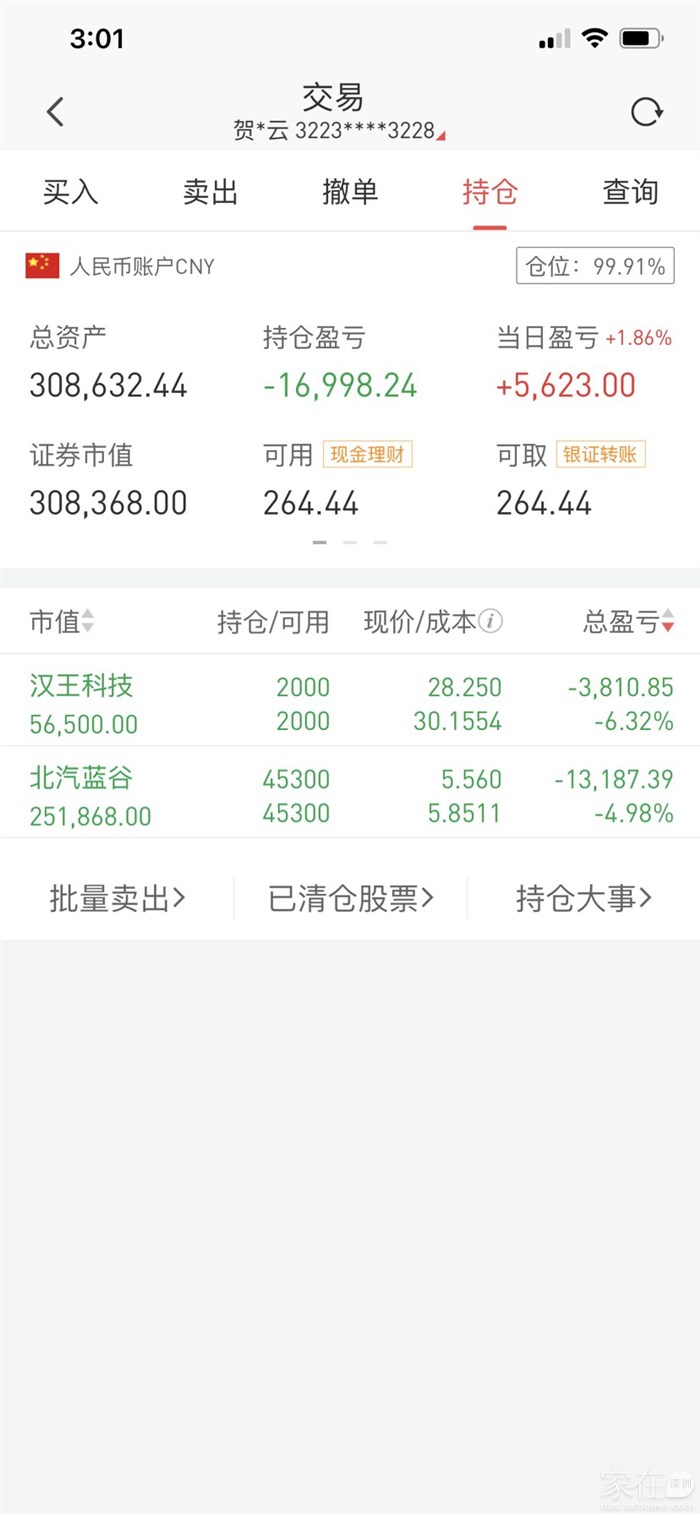Screen dimensions: 700x1514
Task: Refresh the trading account data
Action: pyautogui.click(x=646, y=112)
